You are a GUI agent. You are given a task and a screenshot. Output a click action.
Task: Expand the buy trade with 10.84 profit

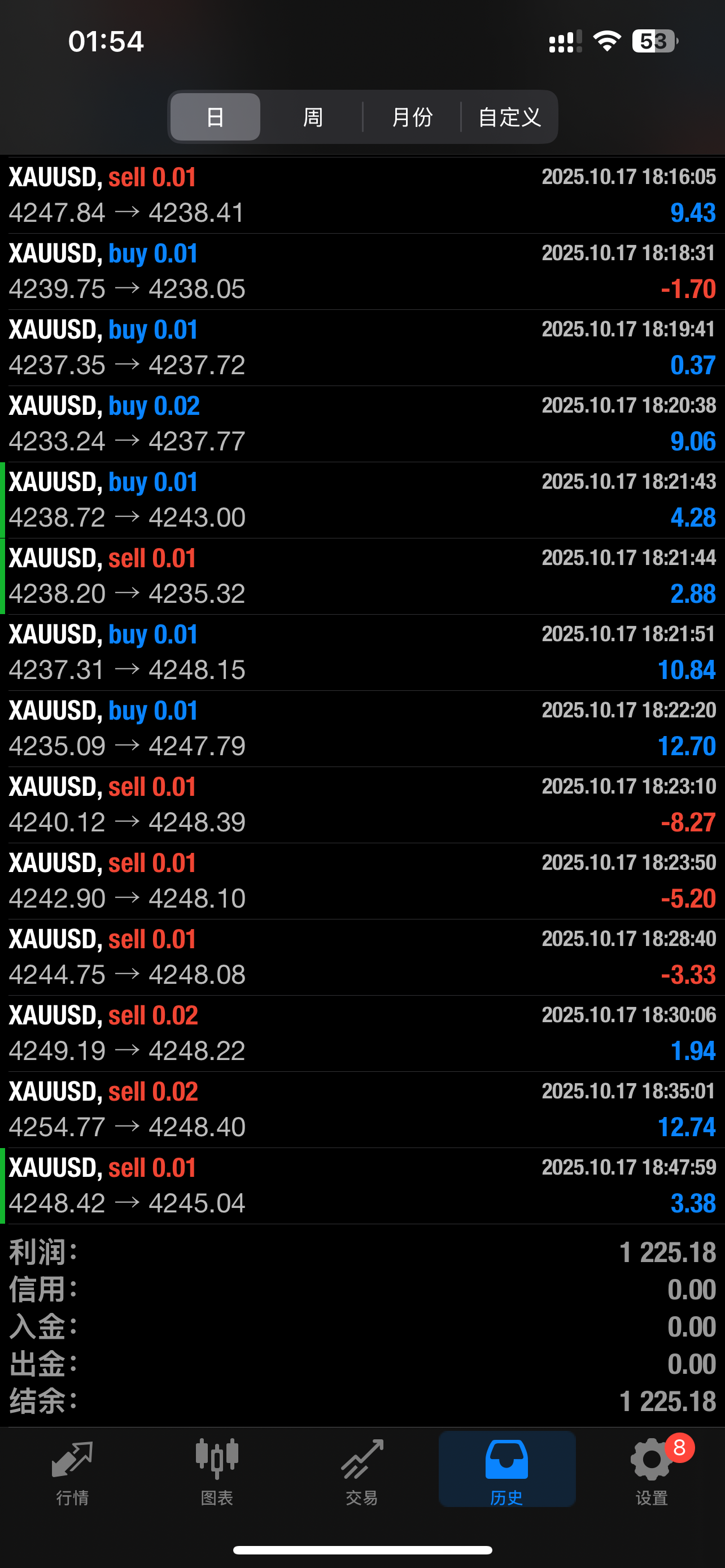(362, 652)
